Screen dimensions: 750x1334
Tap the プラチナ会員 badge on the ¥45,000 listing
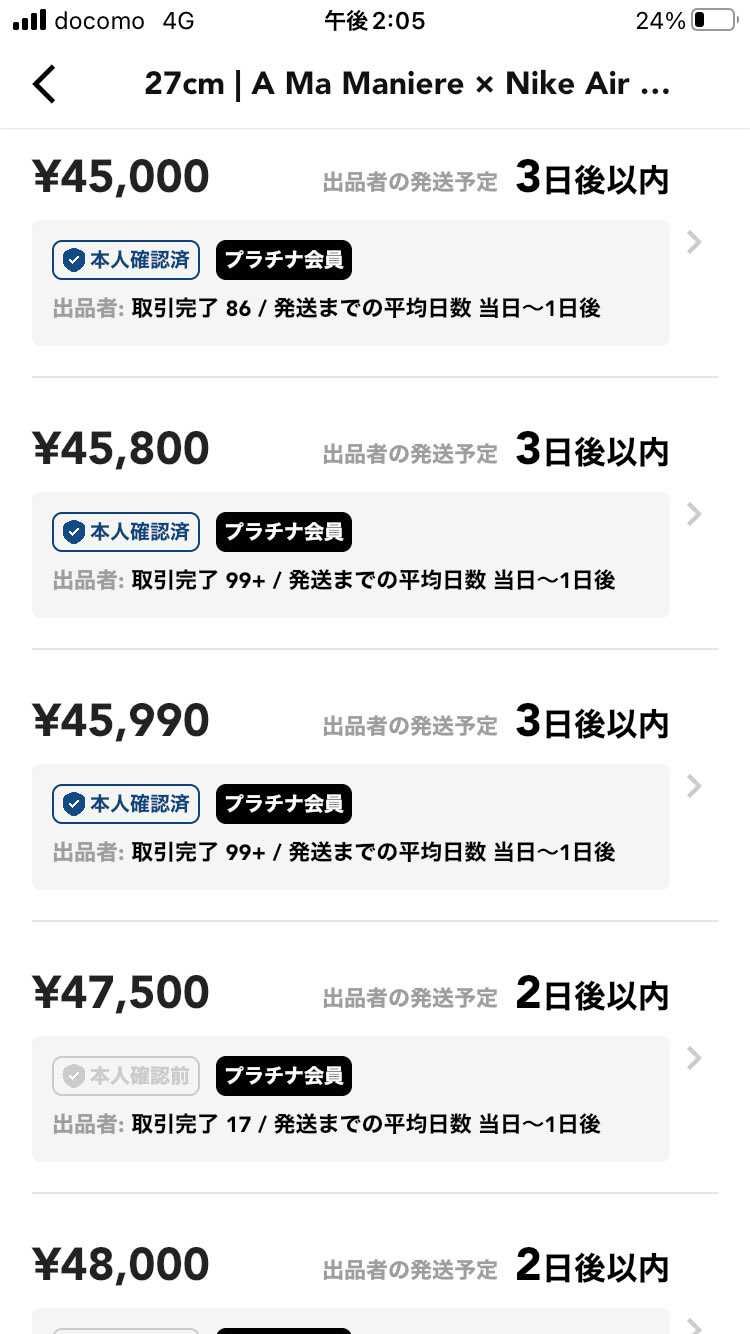tap(283, 259)
